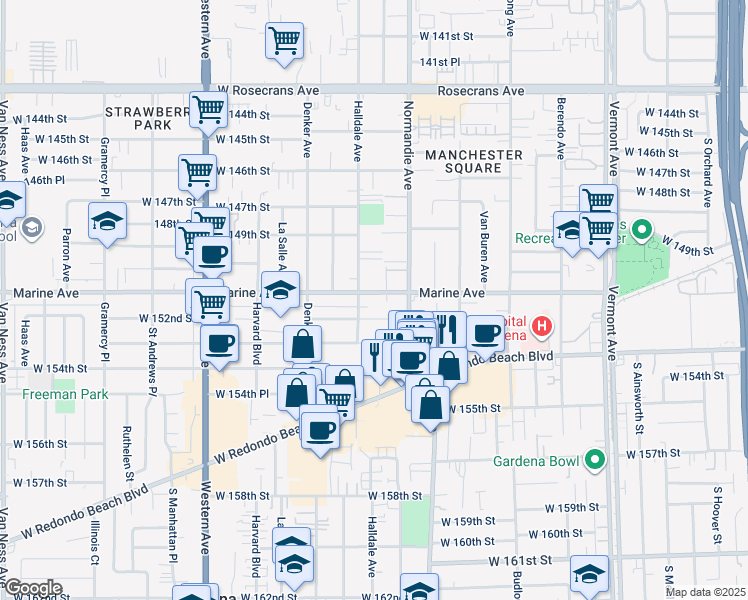Open the coffee cup marker on W Redondo Beach Blvd
The height and width of the screenshot is (600, 748).
point(321,431)
